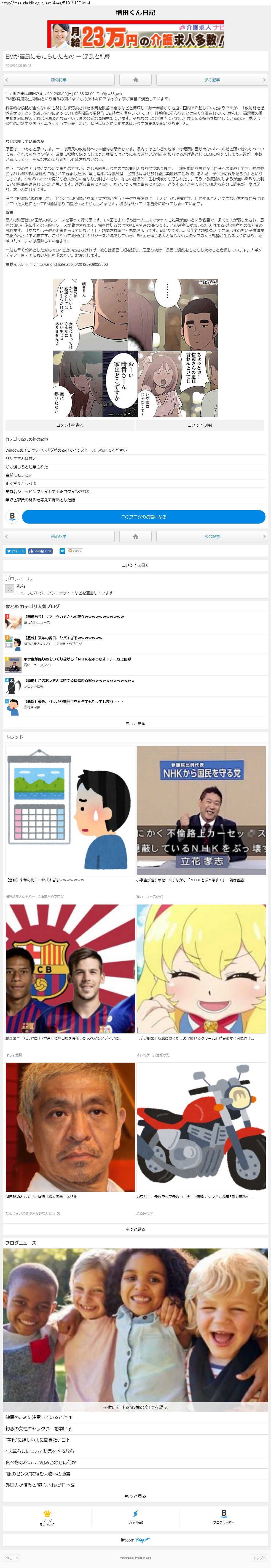Share the post with the ツイート button

(16, 551)
